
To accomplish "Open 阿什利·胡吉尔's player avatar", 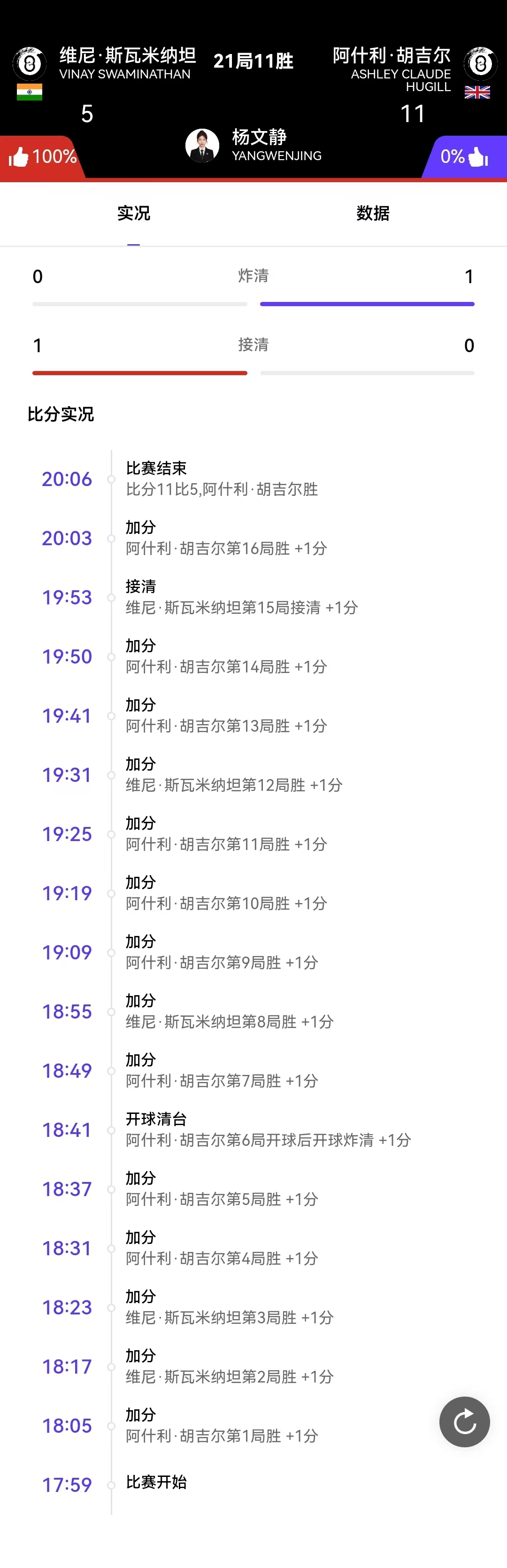I will [x=480, y=63].
